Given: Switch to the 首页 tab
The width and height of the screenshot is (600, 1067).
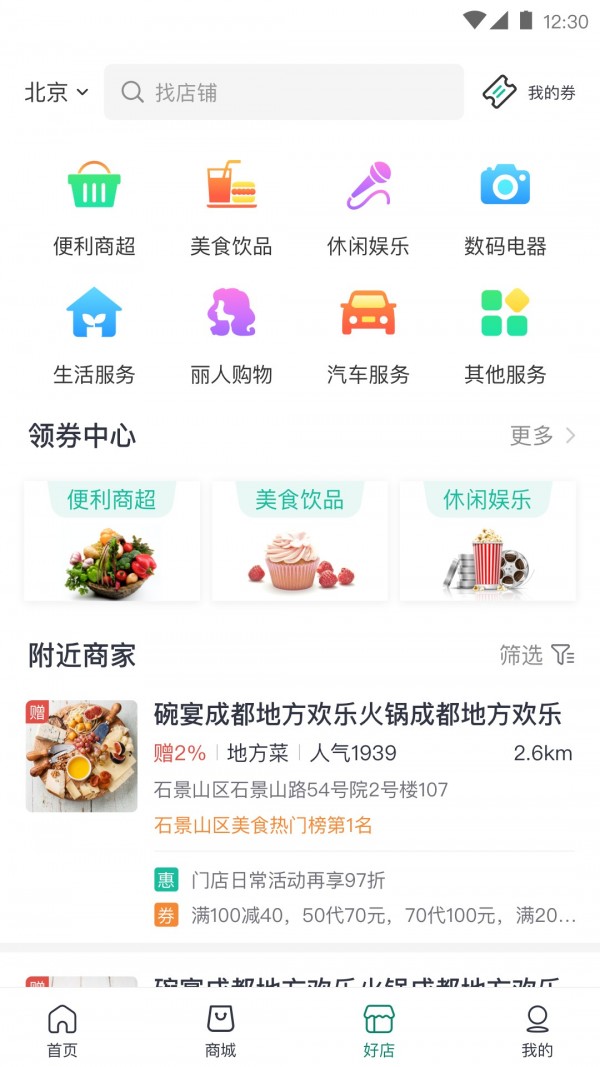Looking at the screenshot, I should (62, 1031).
